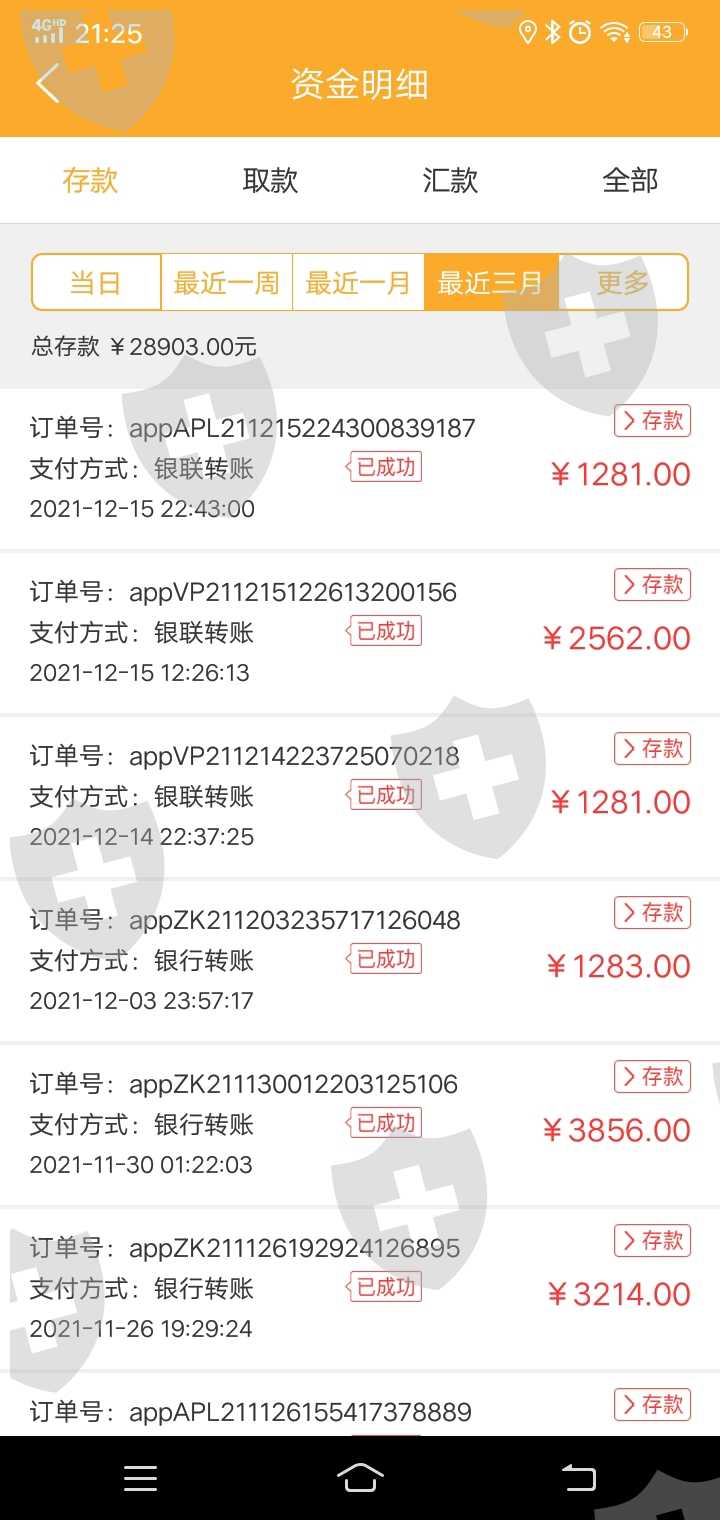Viewport: 720px width, 1520px height.
Task: Open the ¥1283.00 deposit record
Action: click(360, 960)
